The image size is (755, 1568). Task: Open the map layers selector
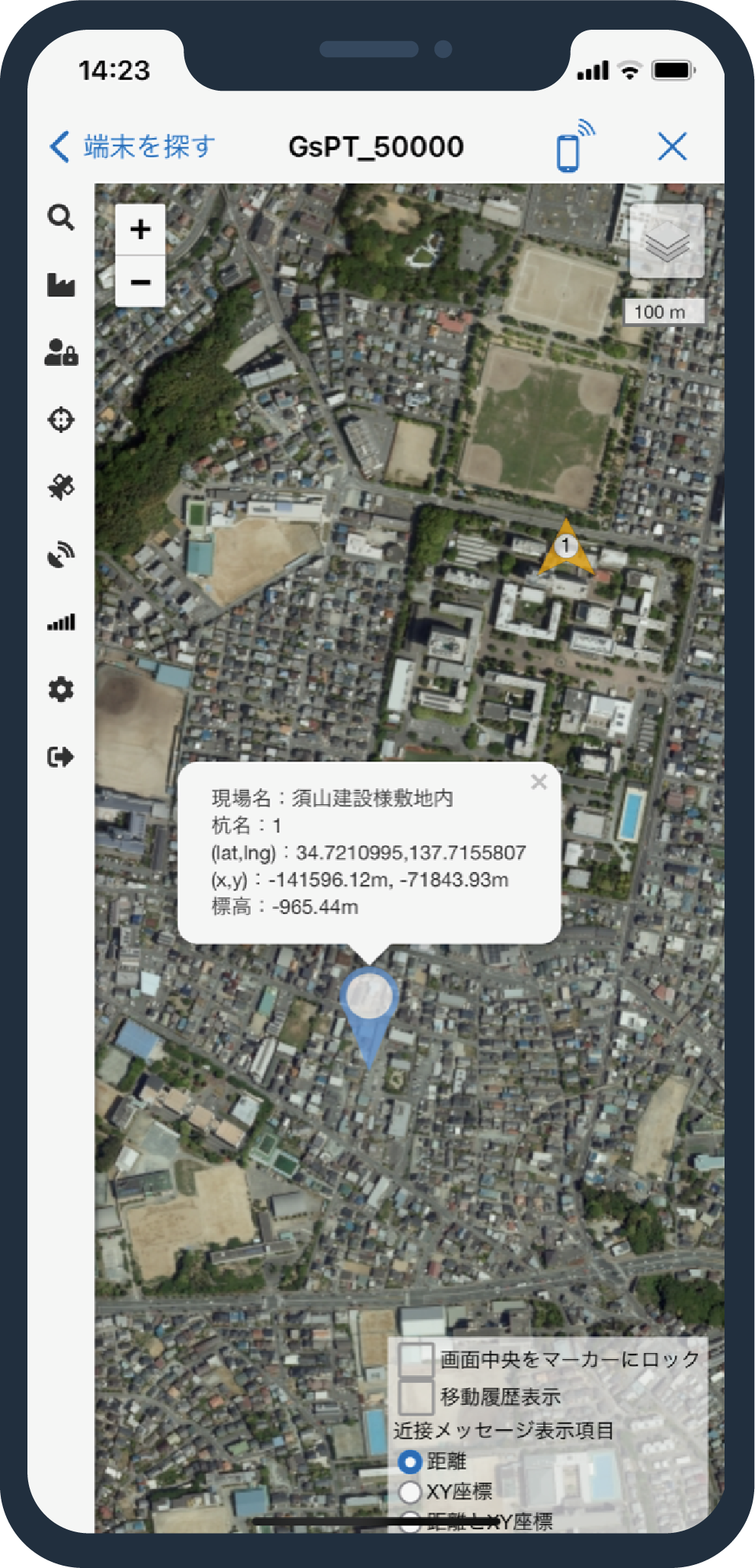pyautogui.click(x=667, y=242)
